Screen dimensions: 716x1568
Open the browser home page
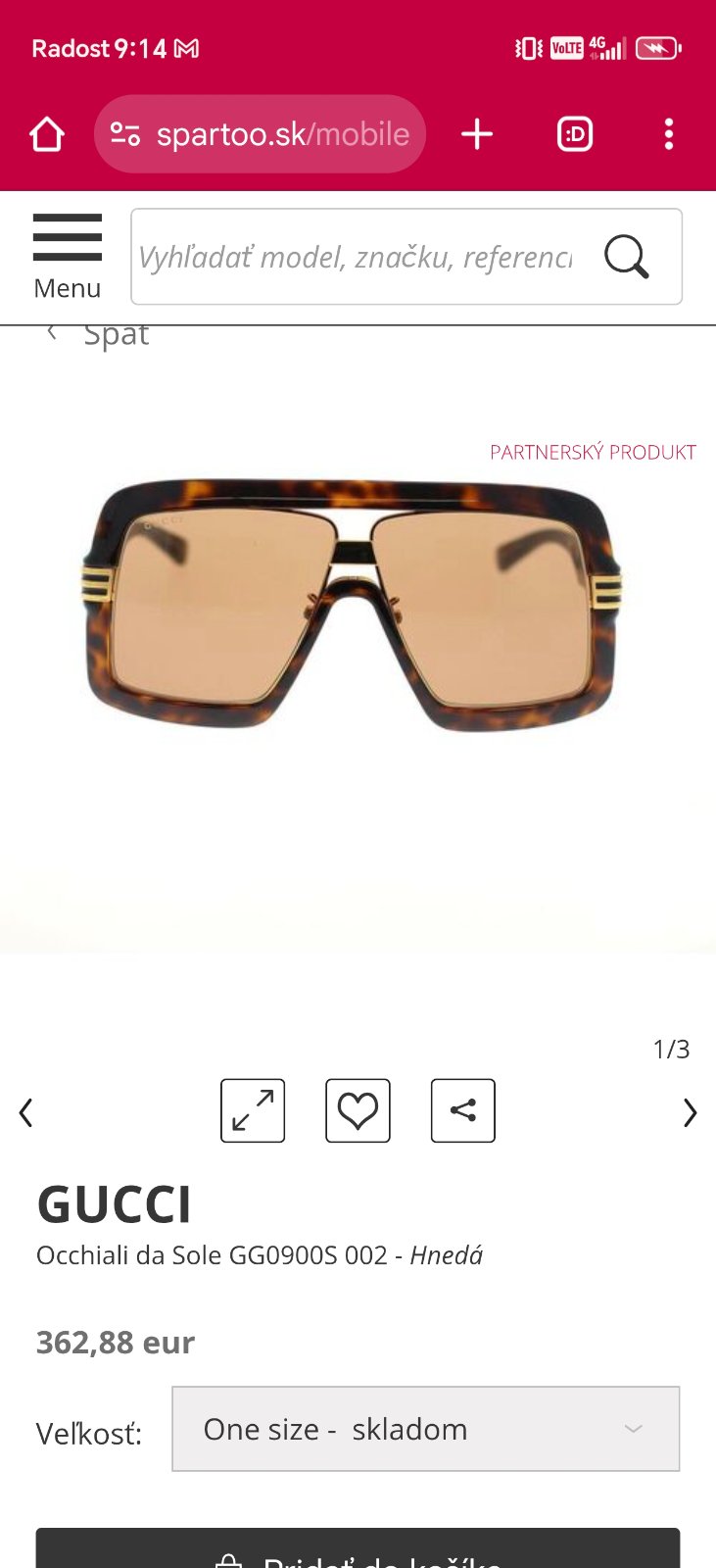(47, 134)
